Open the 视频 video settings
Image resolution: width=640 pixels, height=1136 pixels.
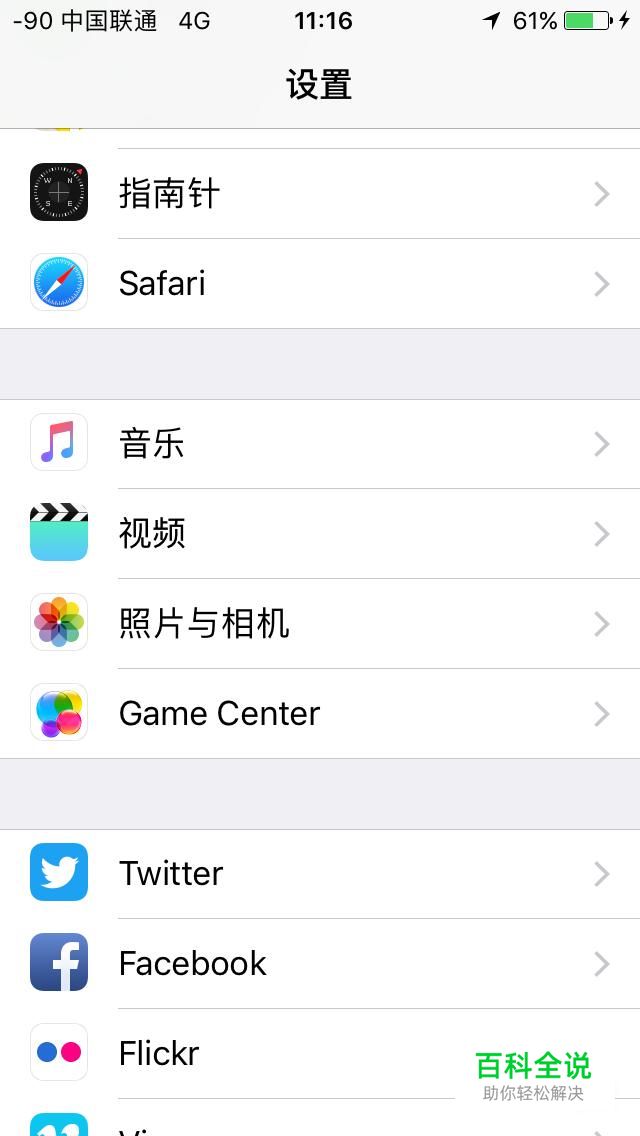click(320, 534)
